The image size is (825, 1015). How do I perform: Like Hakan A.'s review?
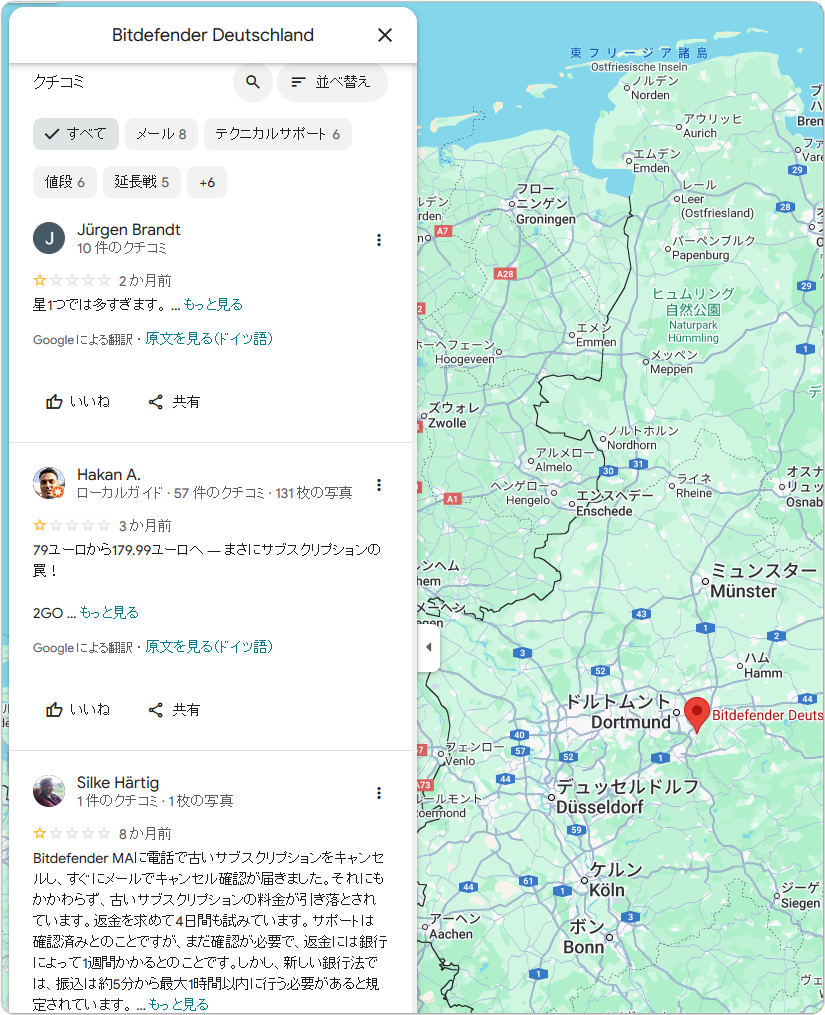78,710
